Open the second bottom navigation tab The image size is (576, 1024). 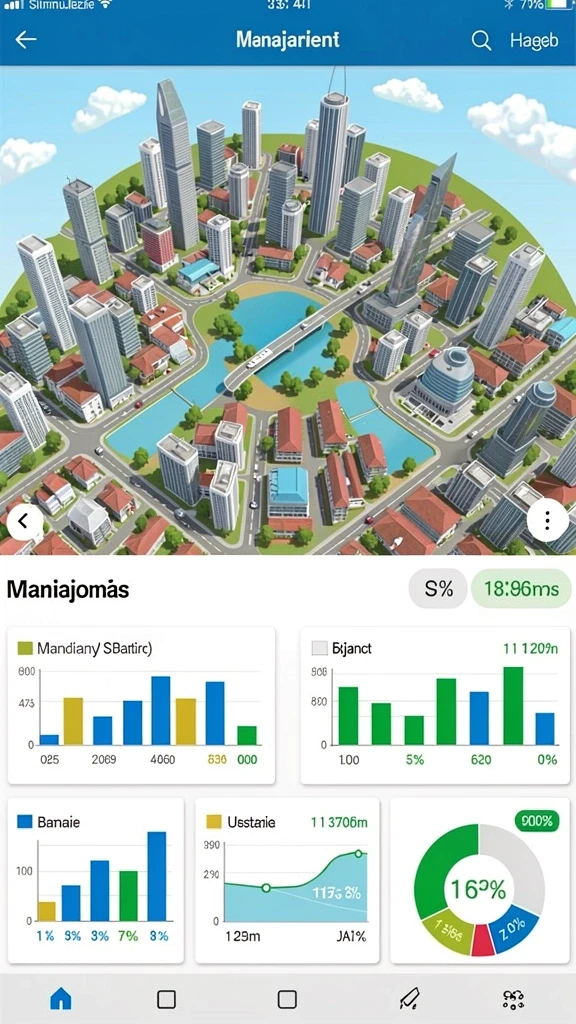[x=167, y=999]
